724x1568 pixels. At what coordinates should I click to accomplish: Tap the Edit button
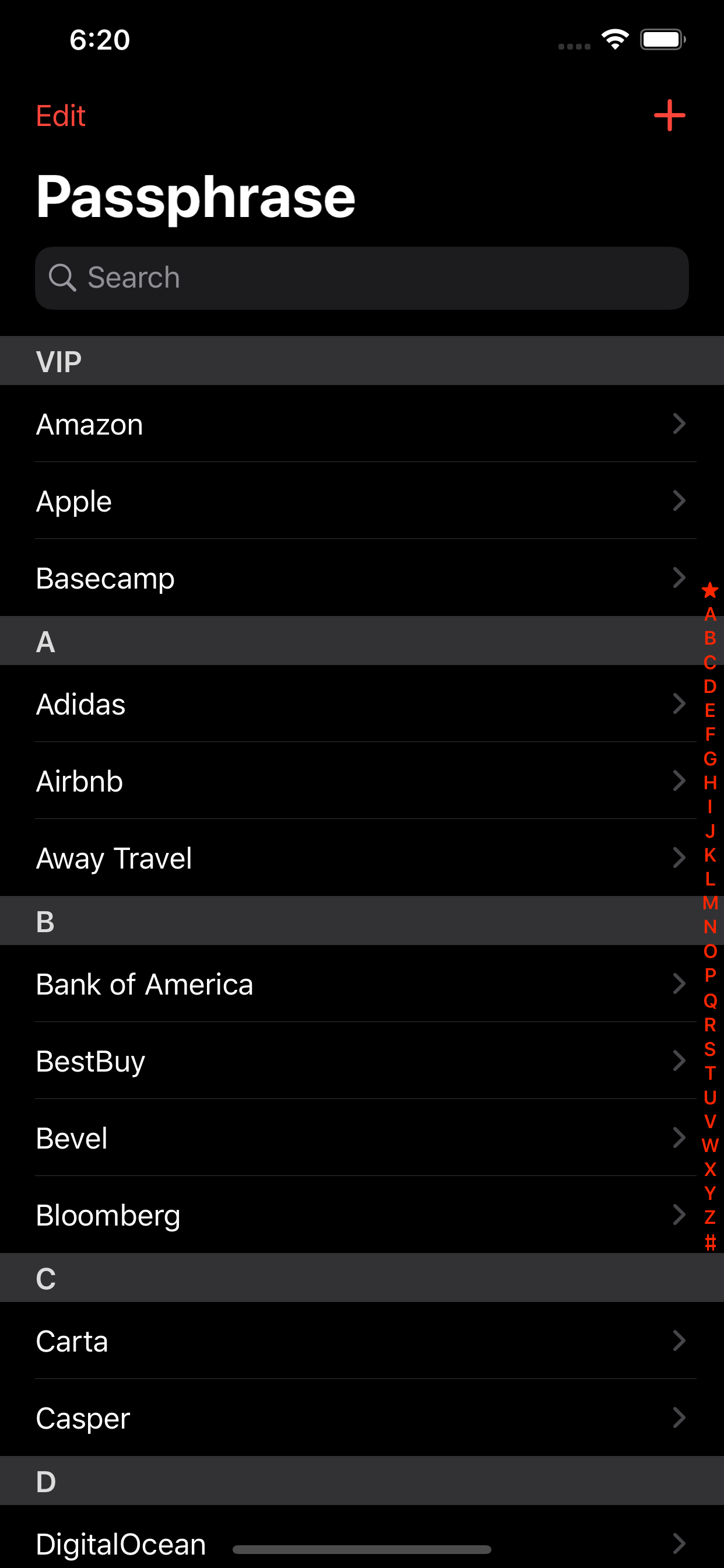click(60, 116)
